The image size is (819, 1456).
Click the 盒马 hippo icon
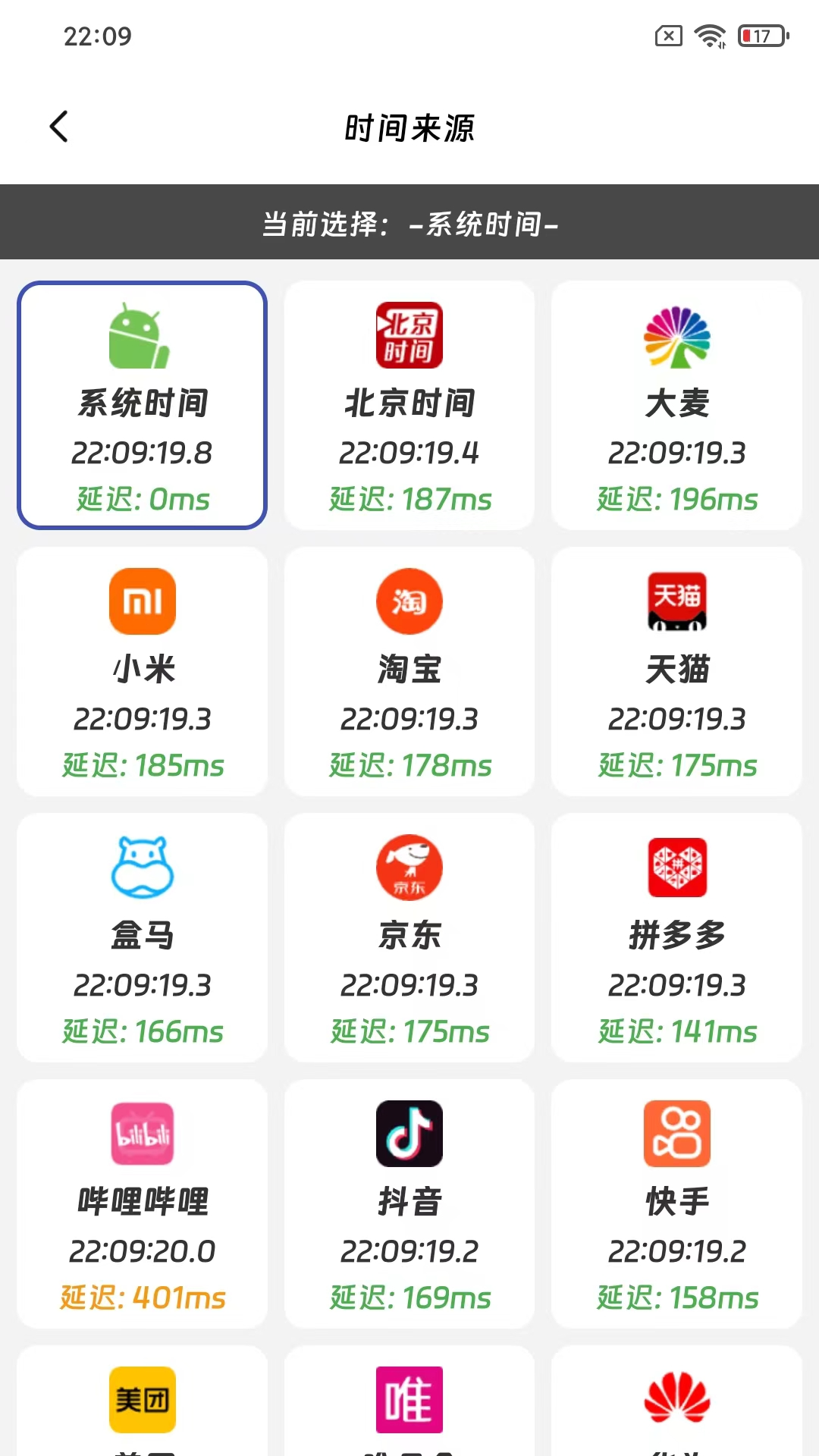pos(142,868)
